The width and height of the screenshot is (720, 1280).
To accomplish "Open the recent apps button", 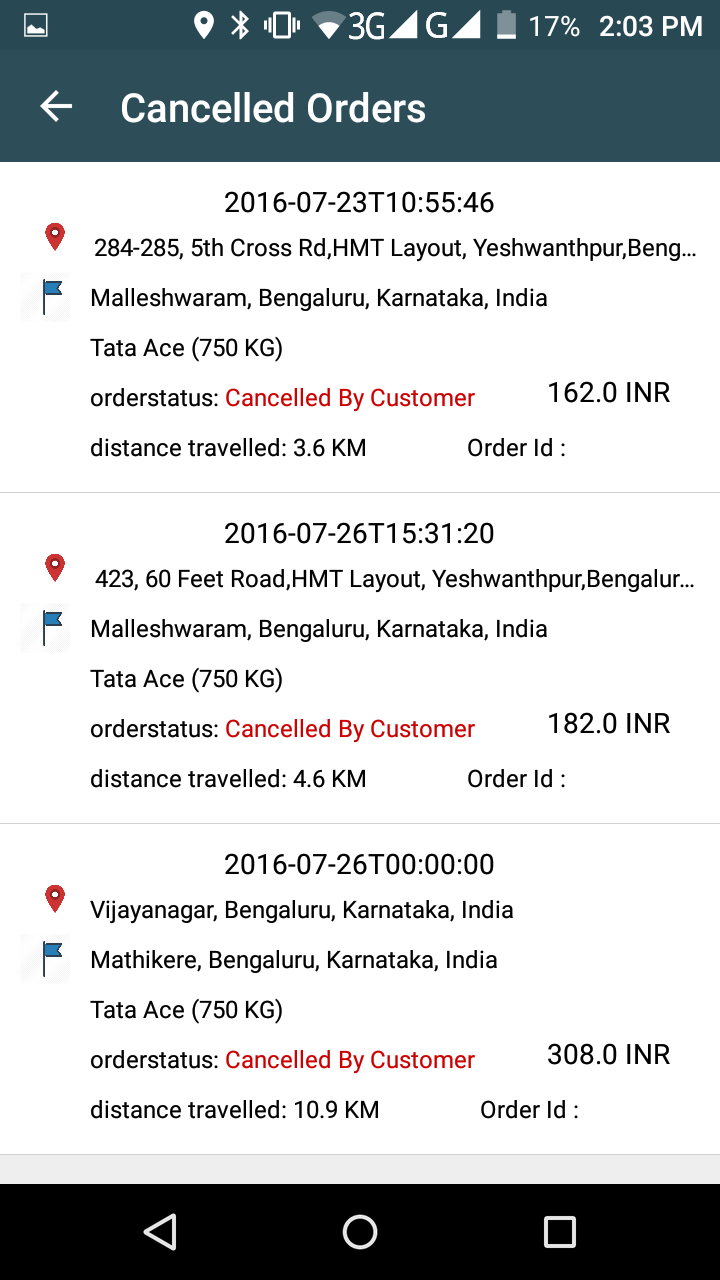I will pyautogui.click(x=559, y=1232).
